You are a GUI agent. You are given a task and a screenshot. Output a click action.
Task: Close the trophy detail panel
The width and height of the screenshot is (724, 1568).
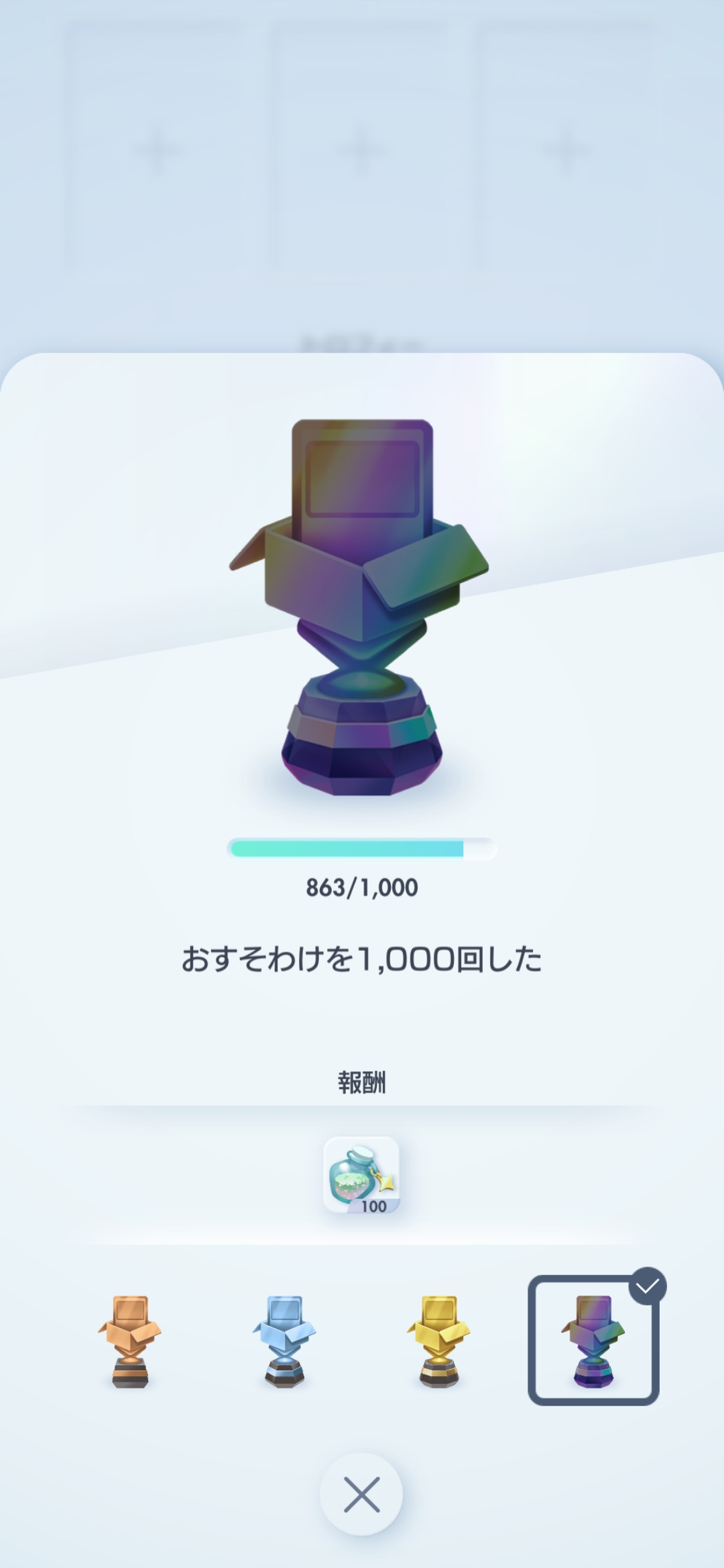[361, 1494]
